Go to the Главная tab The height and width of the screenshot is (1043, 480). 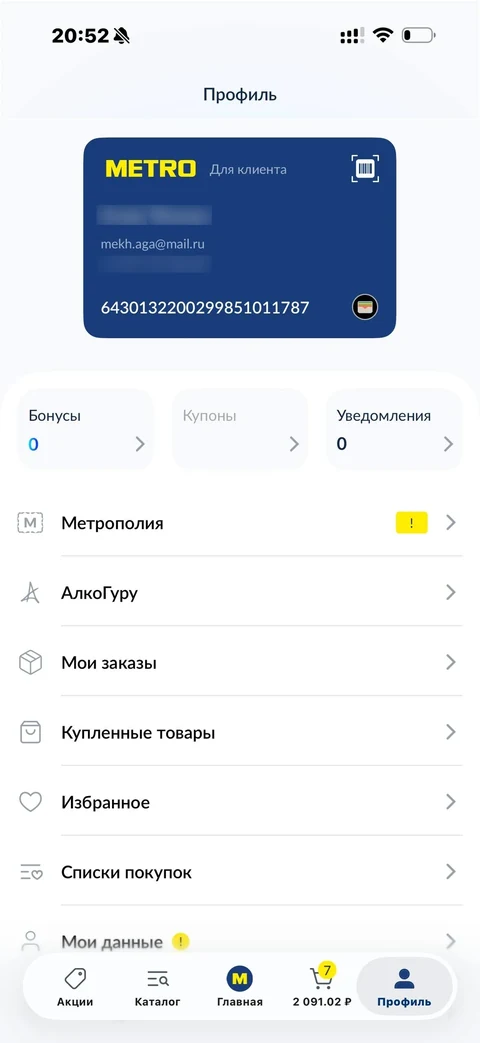pos(240,987)
